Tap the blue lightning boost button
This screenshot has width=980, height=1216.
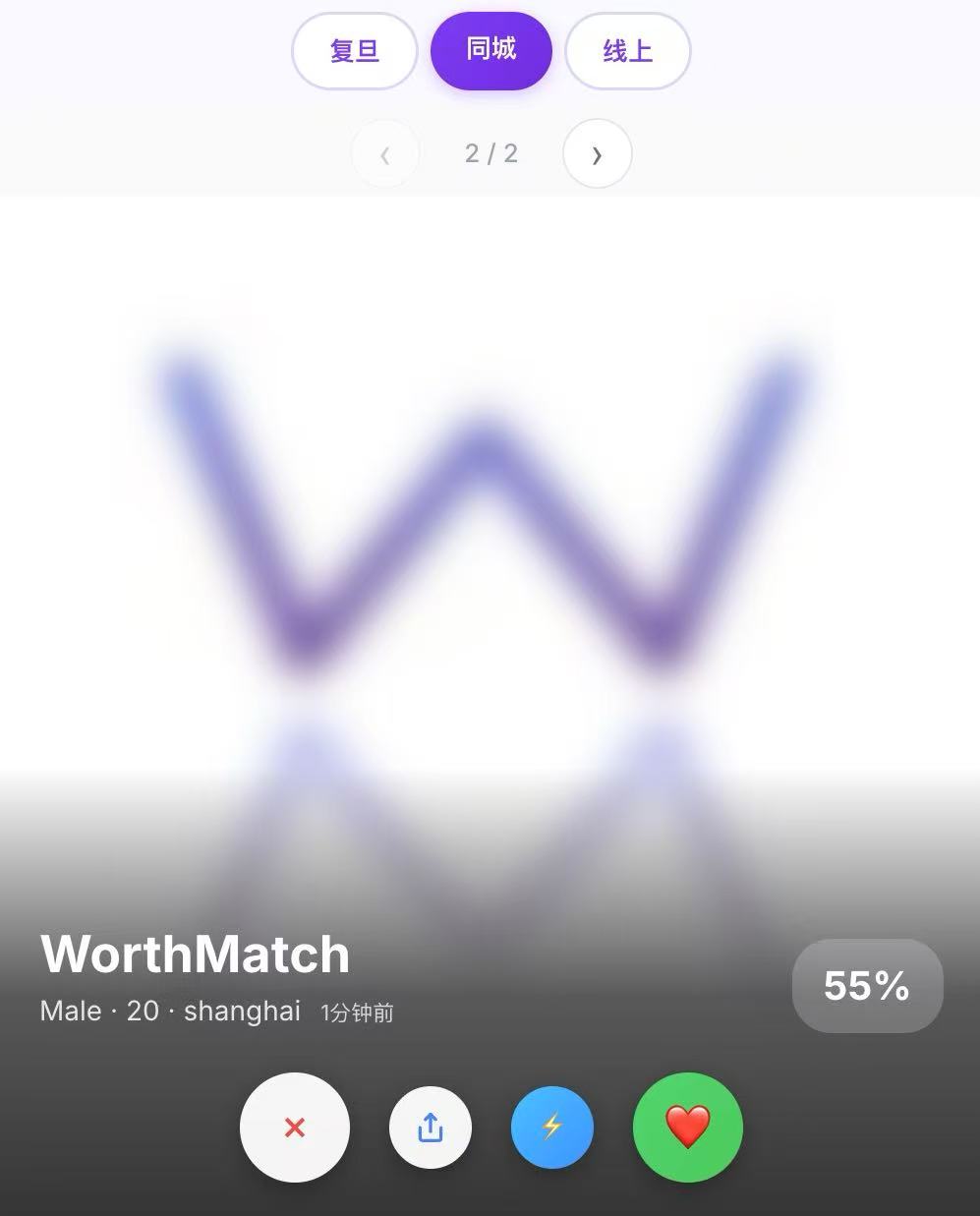click(551, 1128)
